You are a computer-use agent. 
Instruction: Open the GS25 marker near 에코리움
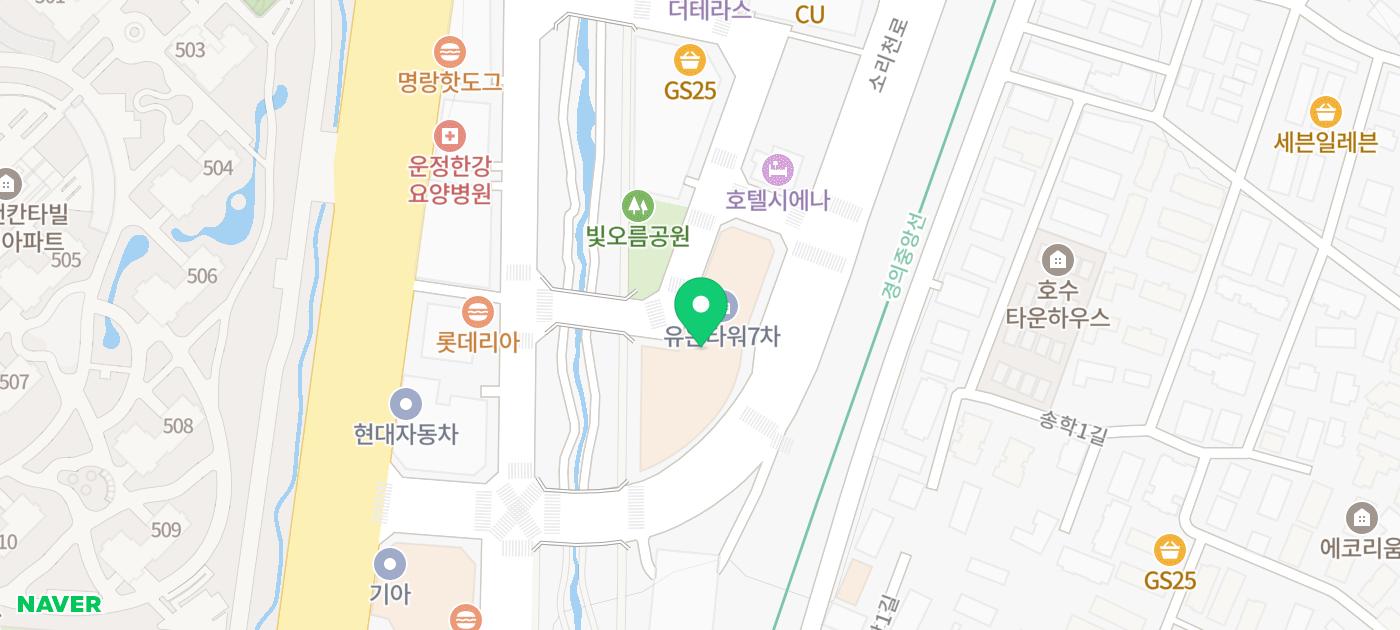click(x=1169, y=550)
